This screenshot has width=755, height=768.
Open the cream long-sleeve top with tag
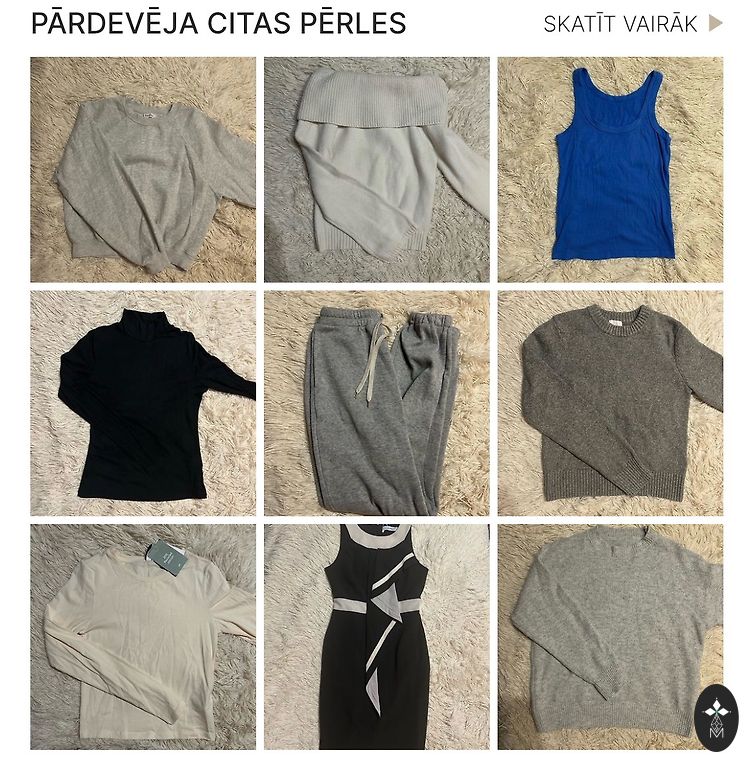(143, 637)
